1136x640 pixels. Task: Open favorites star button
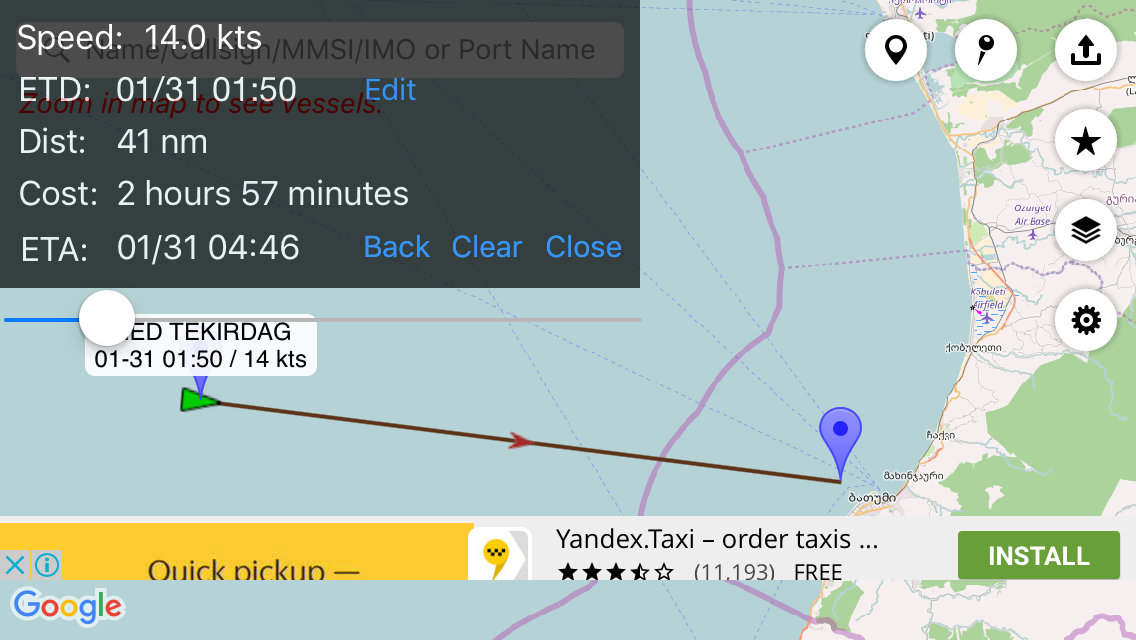click(1086, 141)
